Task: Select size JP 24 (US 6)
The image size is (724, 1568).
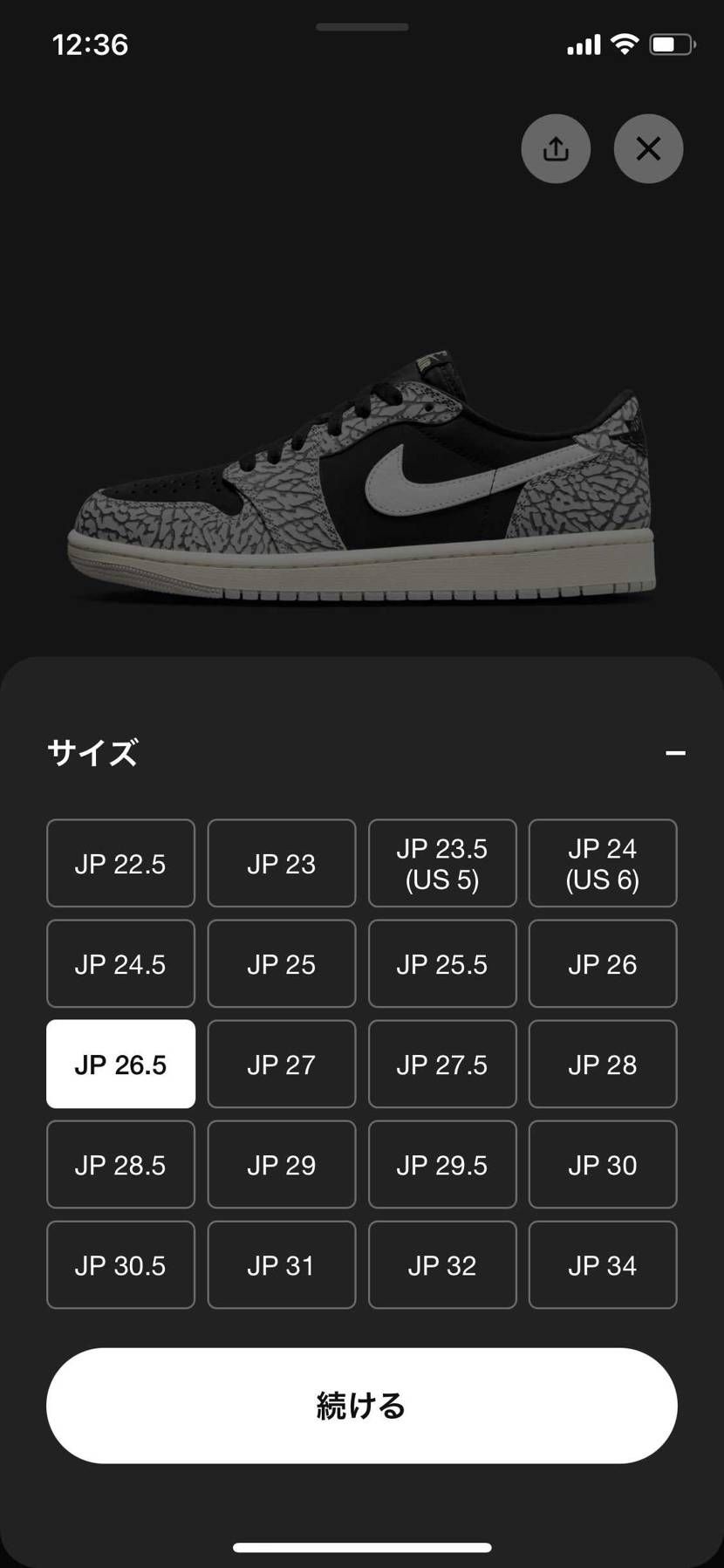Action: (603, 862)
